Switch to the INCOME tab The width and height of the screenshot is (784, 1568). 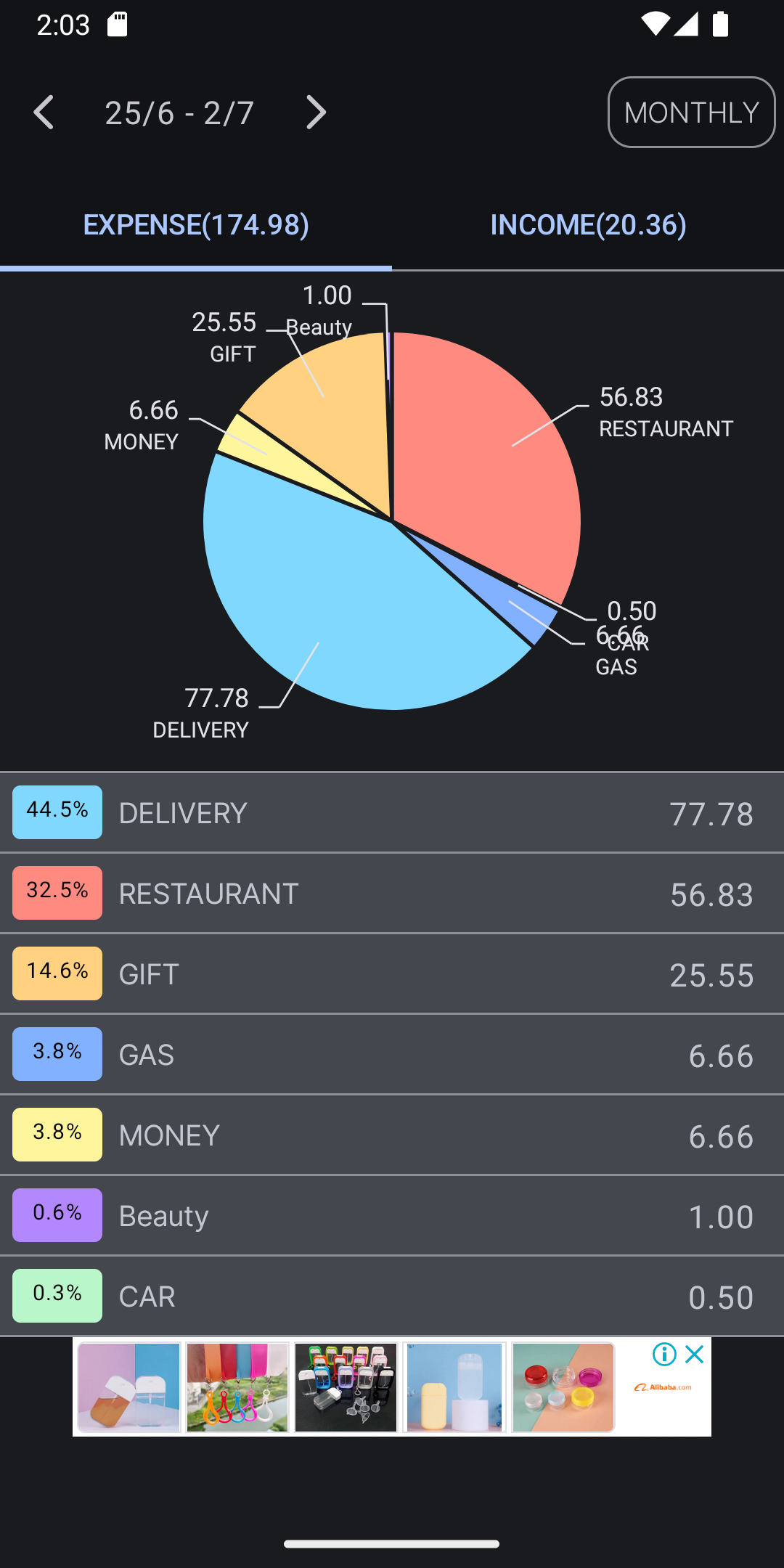588,225
